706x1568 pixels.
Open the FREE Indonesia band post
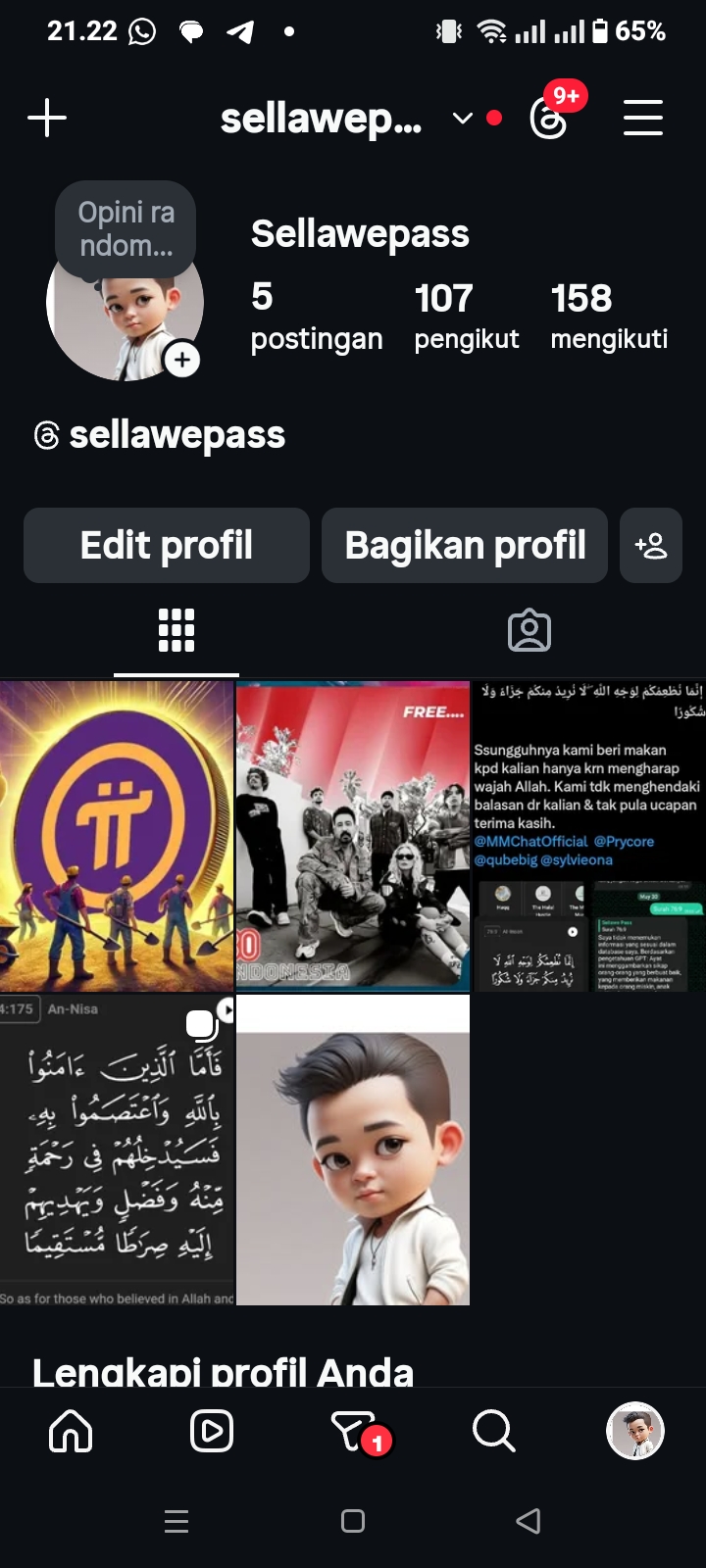click(353, 836)
